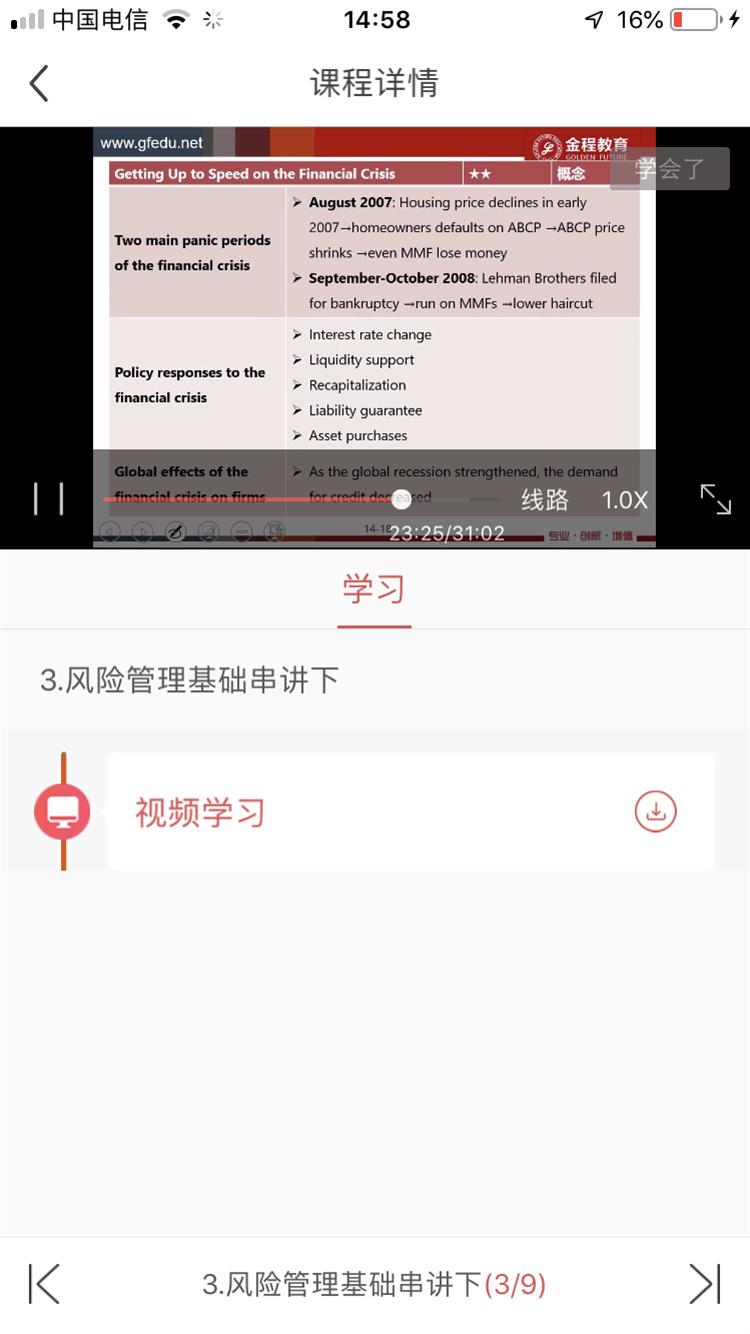Open the 视频学习 item
750x1334 pixels.
tap(200, 812)
